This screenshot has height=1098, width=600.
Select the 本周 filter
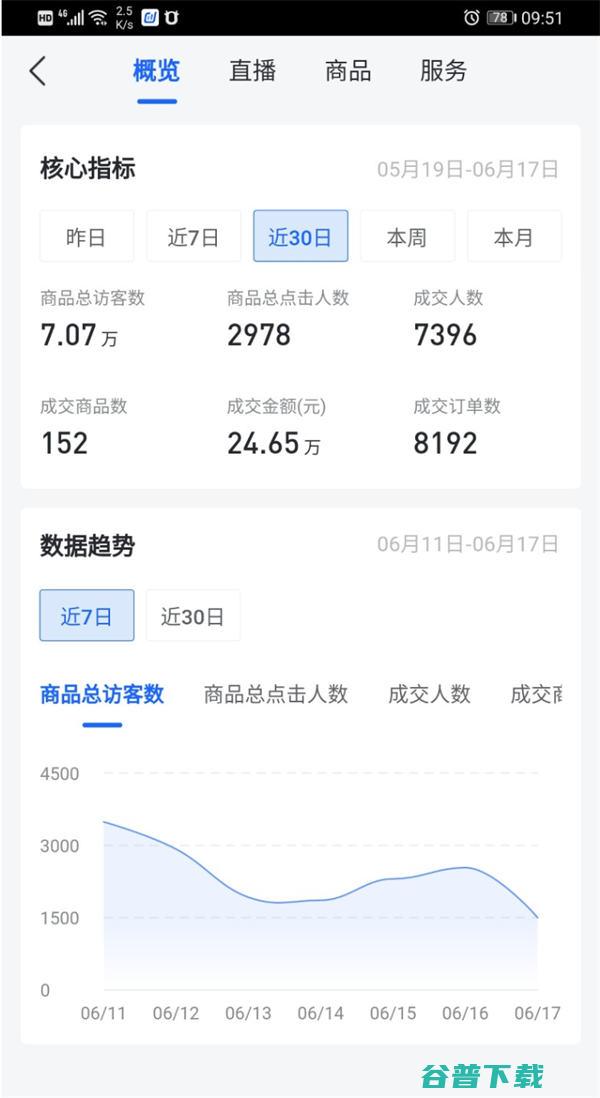407,237
